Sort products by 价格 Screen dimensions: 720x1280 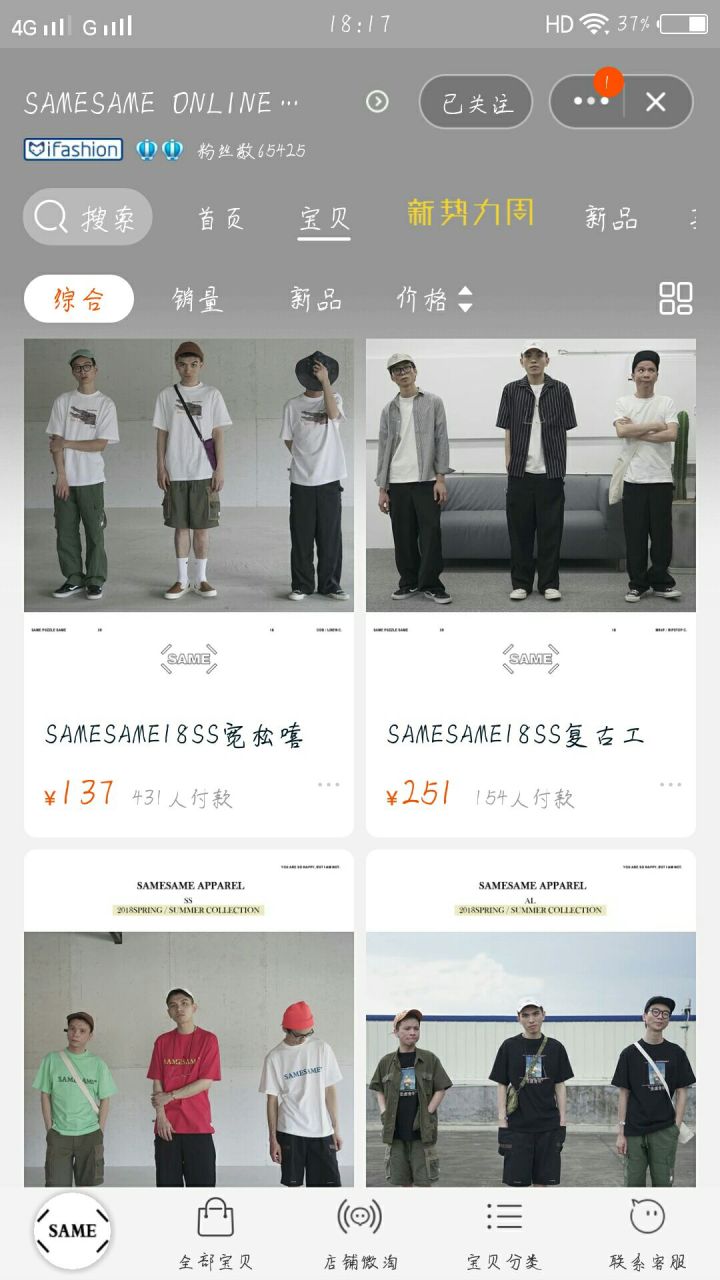434,299
